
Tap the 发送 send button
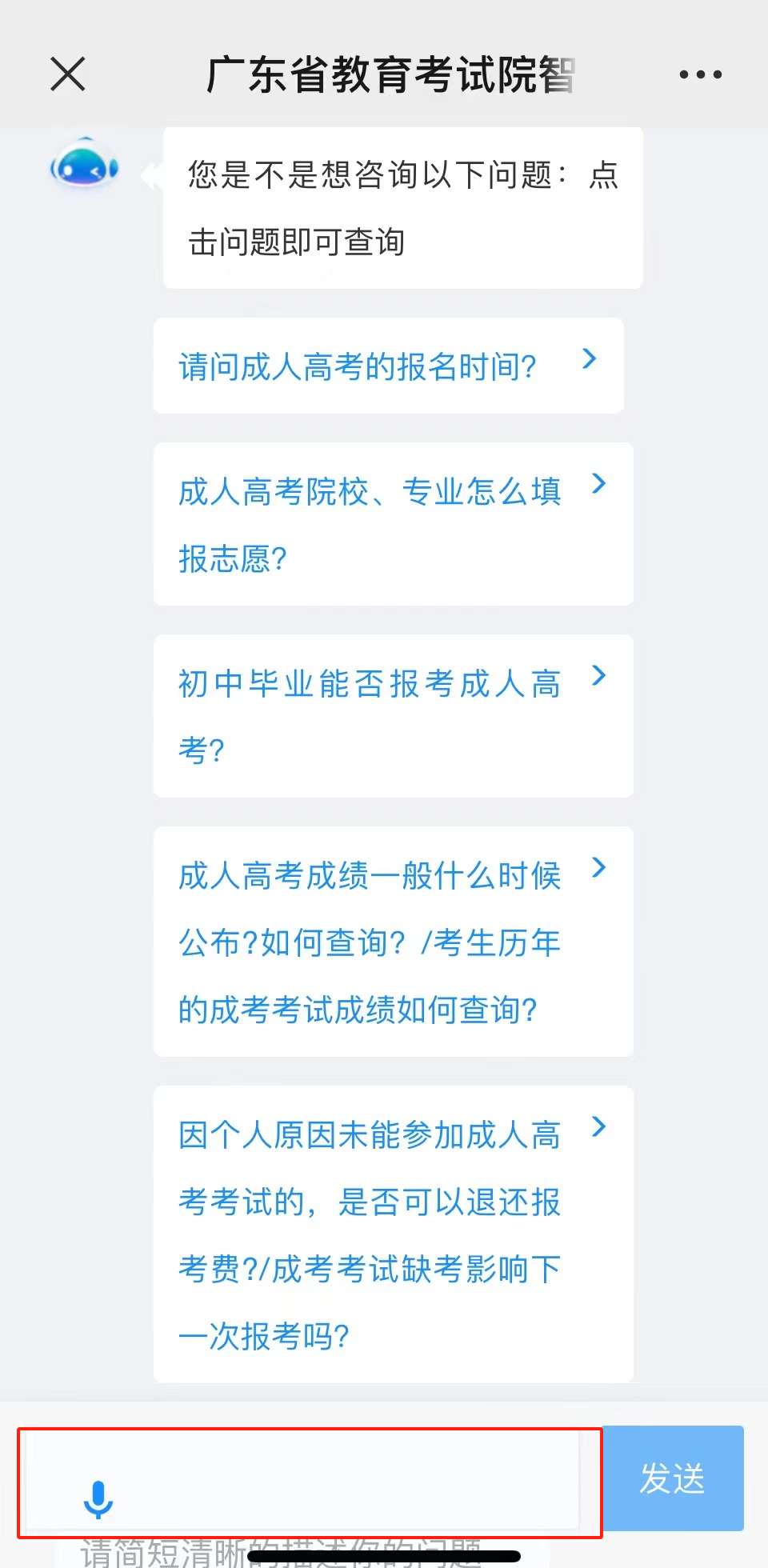672,1478
